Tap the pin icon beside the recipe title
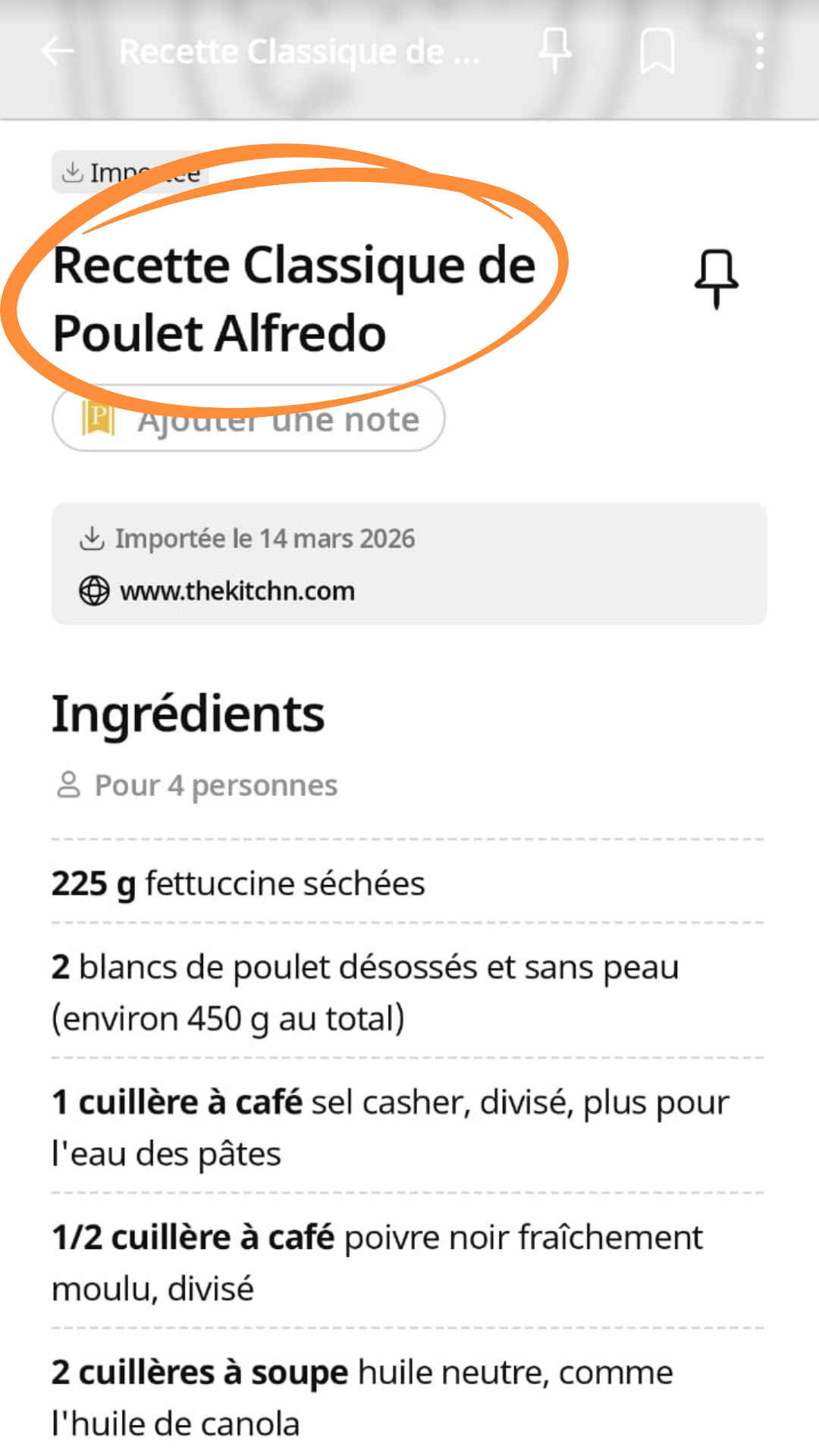Screen dimensions: 819x1456 (716, 278)
